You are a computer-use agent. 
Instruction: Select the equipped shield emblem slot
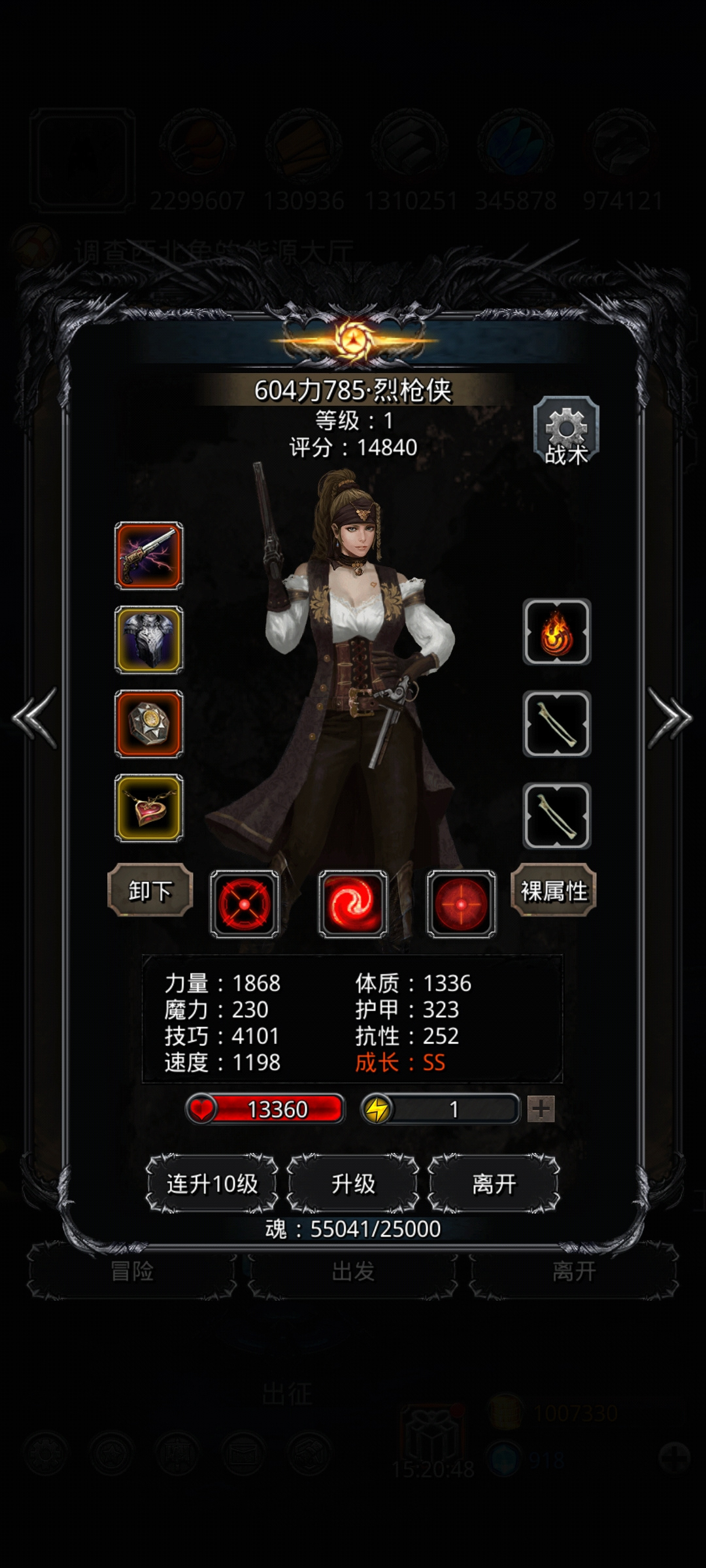click(149, 724)
